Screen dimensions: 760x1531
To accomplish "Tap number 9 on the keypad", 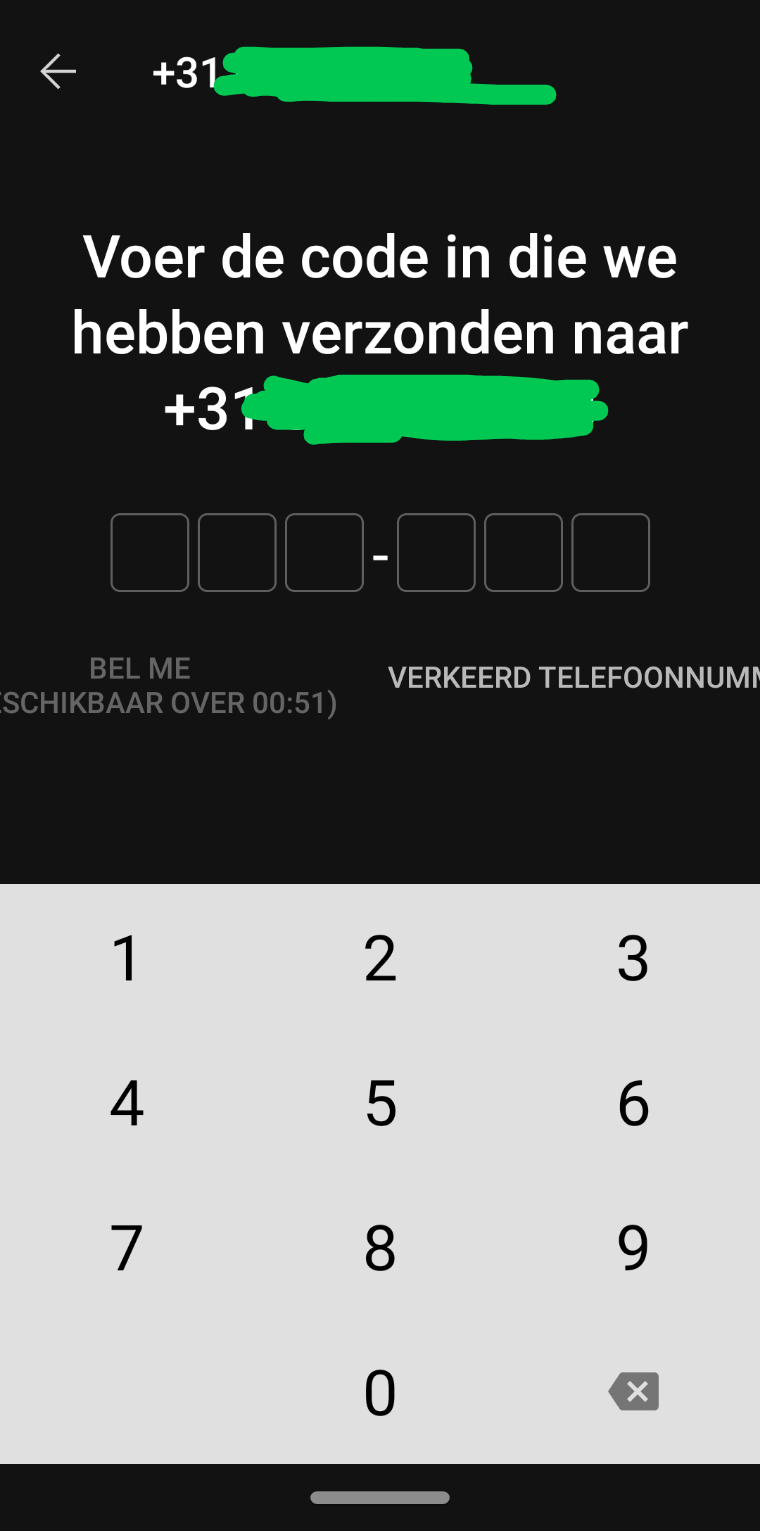I will (x=633, y=1246).
